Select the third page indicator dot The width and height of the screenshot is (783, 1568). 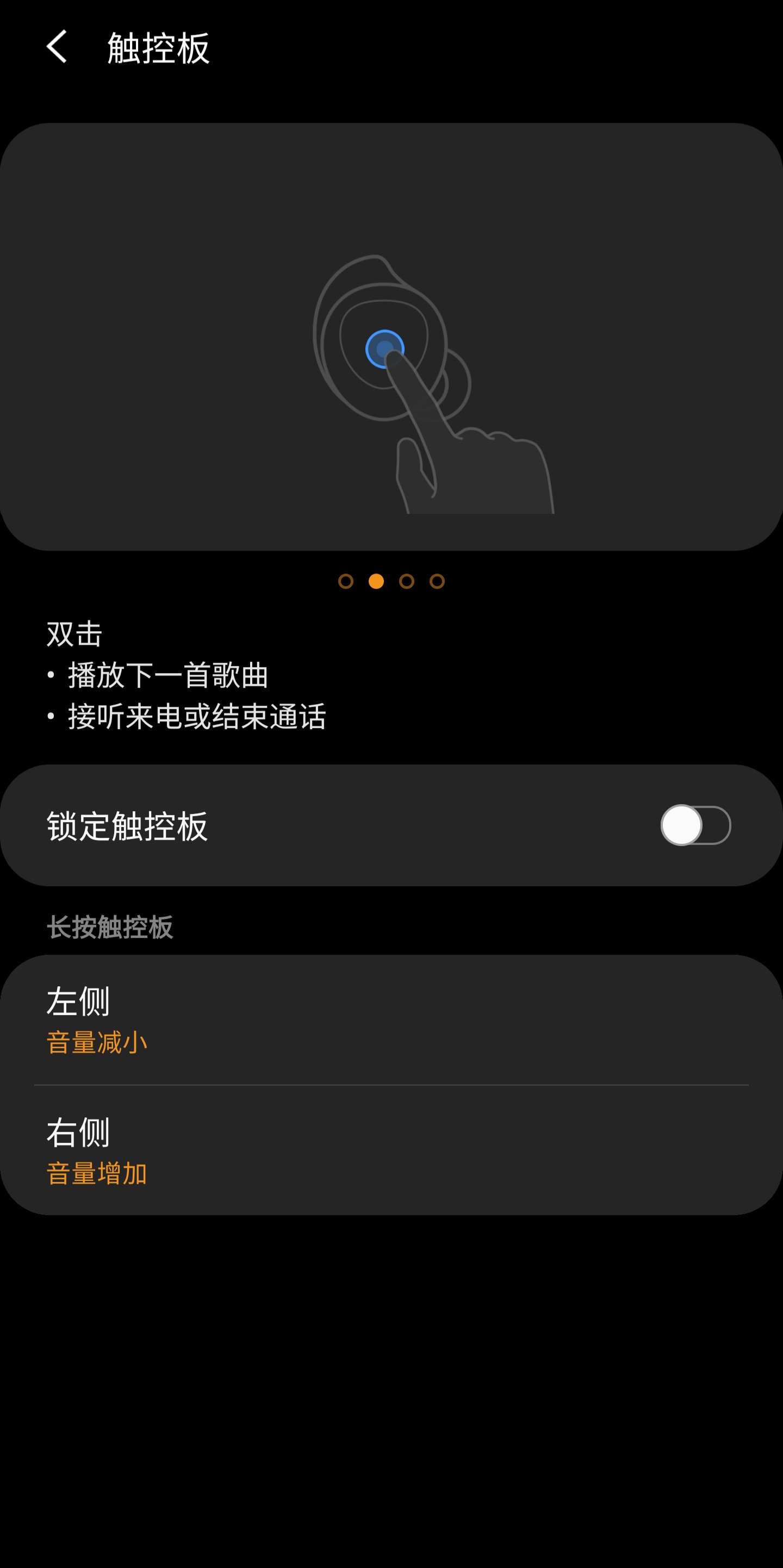[406, 582]
